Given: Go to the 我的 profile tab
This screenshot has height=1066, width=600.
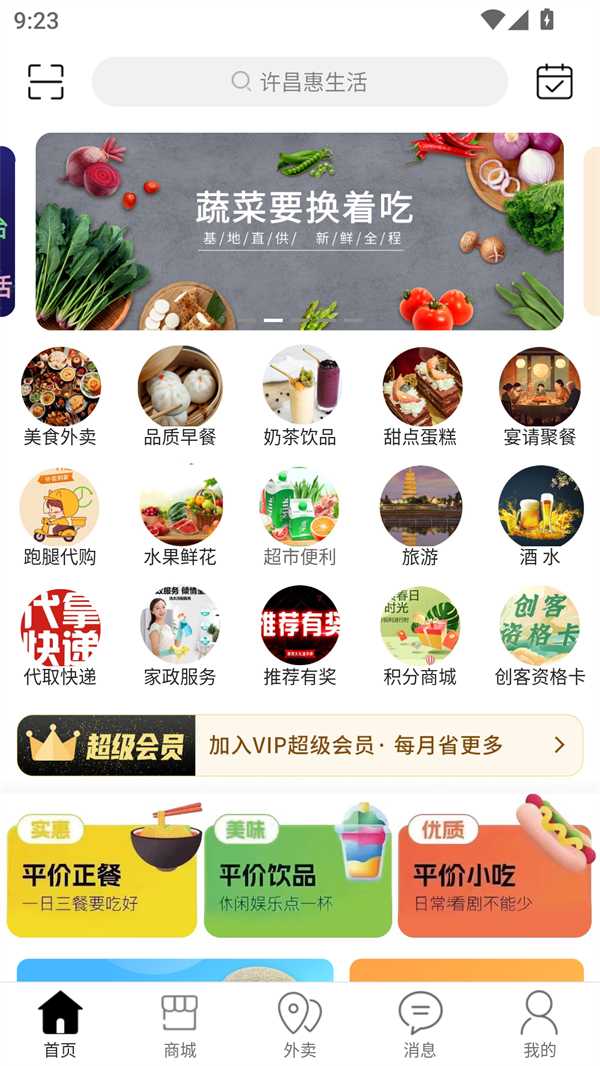Looking at the screenshot, I should 539,1025.
